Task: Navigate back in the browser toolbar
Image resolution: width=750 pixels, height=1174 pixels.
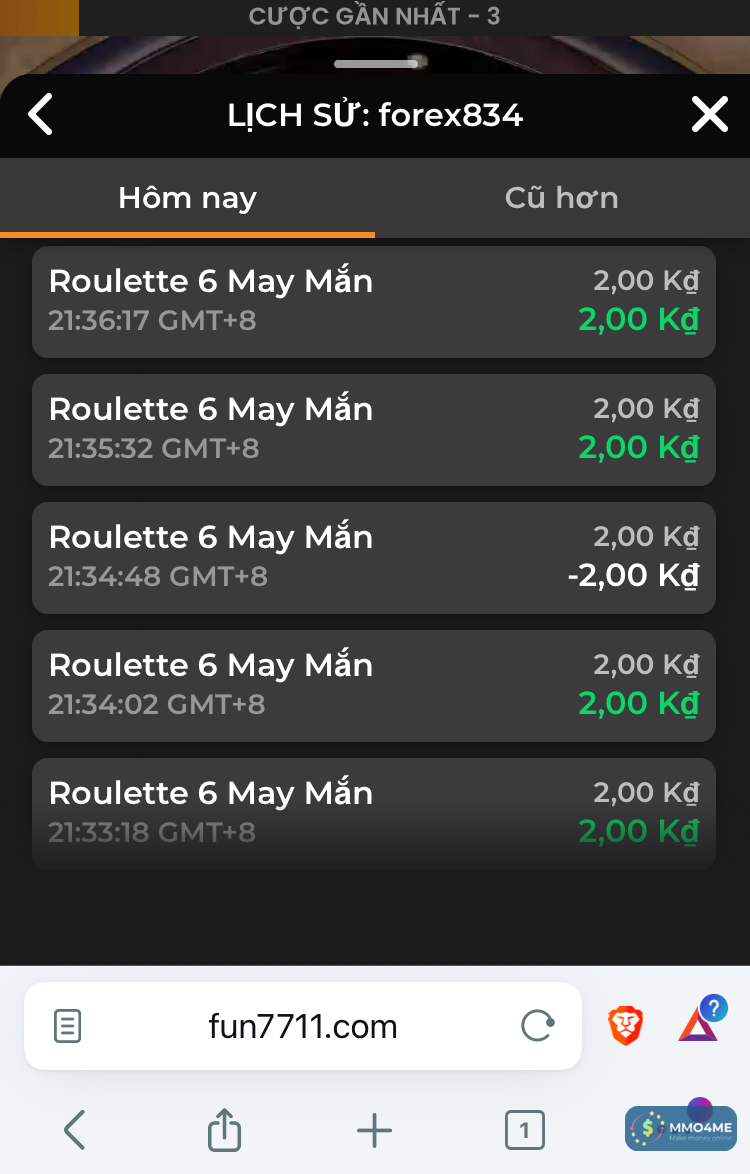Action: tap(74, 1131)
